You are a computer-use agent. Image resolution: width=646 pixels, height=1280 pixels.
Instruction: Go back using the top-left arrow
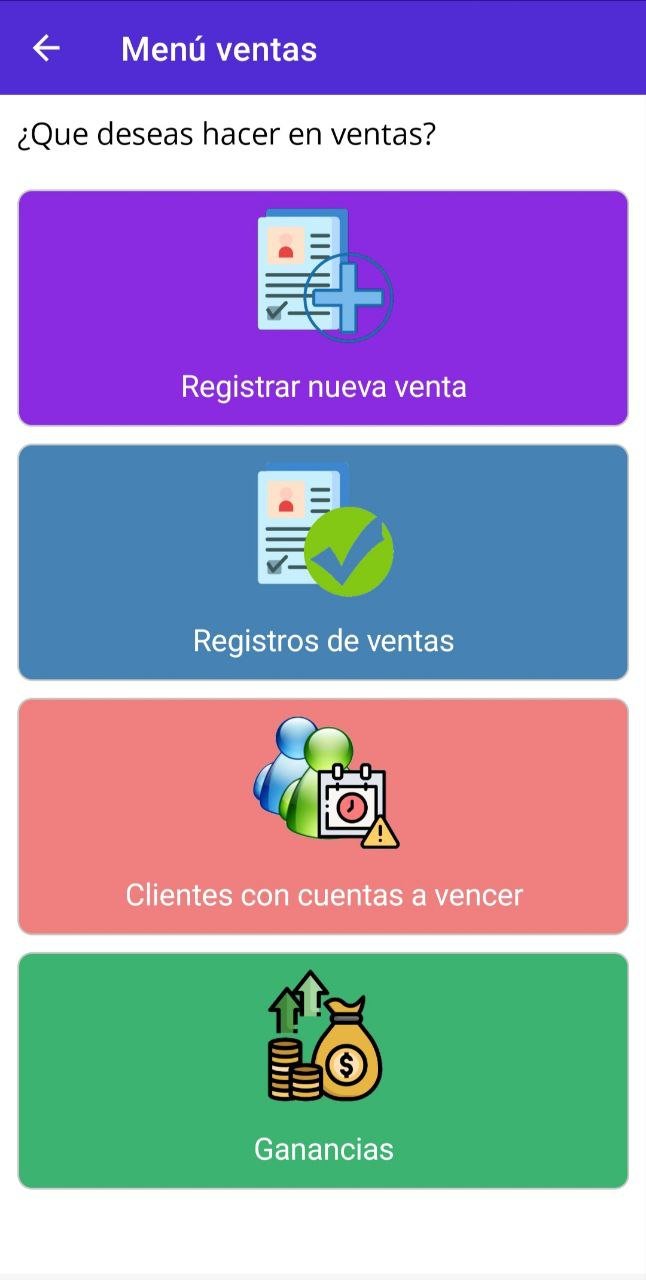[x=46, y=48]
